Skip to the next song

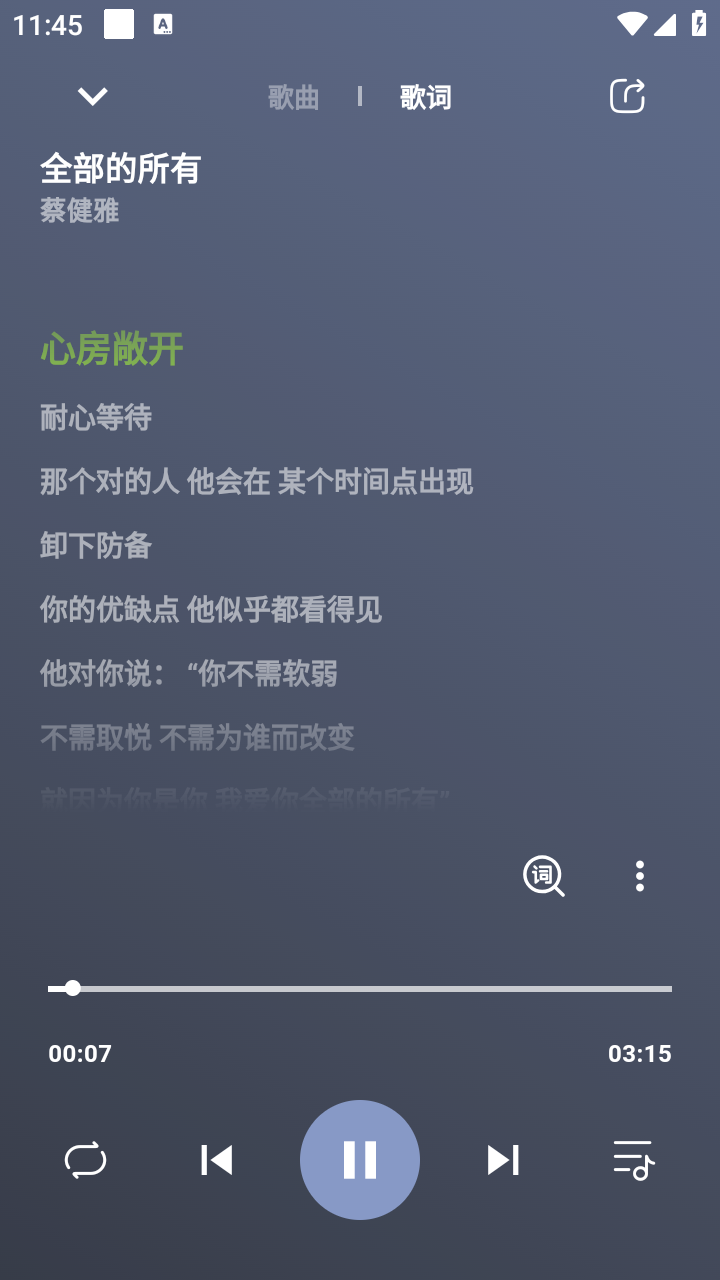click(504, 1160)
